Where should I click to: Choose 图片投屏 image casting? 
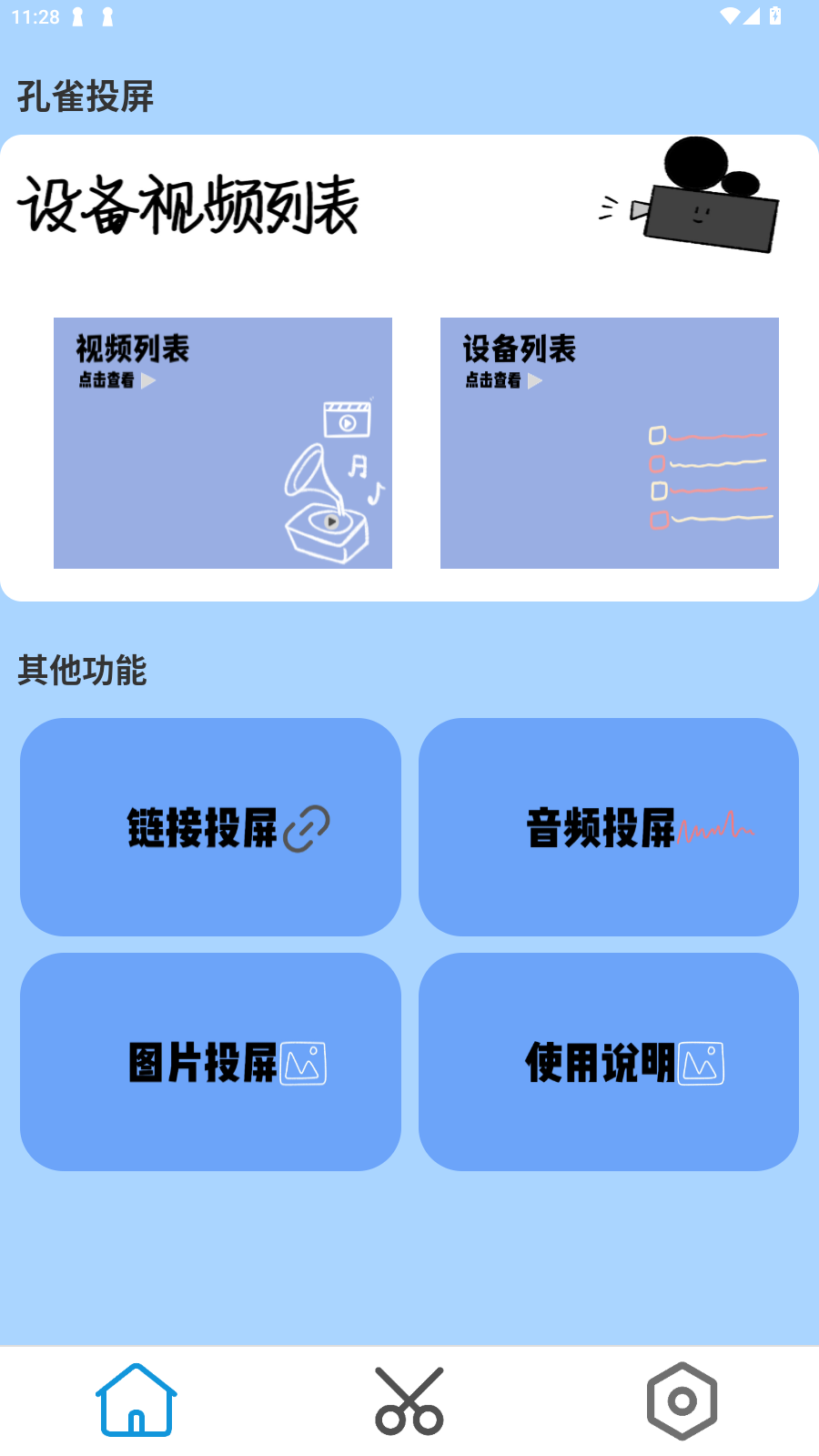click(x=210, y=1062)
